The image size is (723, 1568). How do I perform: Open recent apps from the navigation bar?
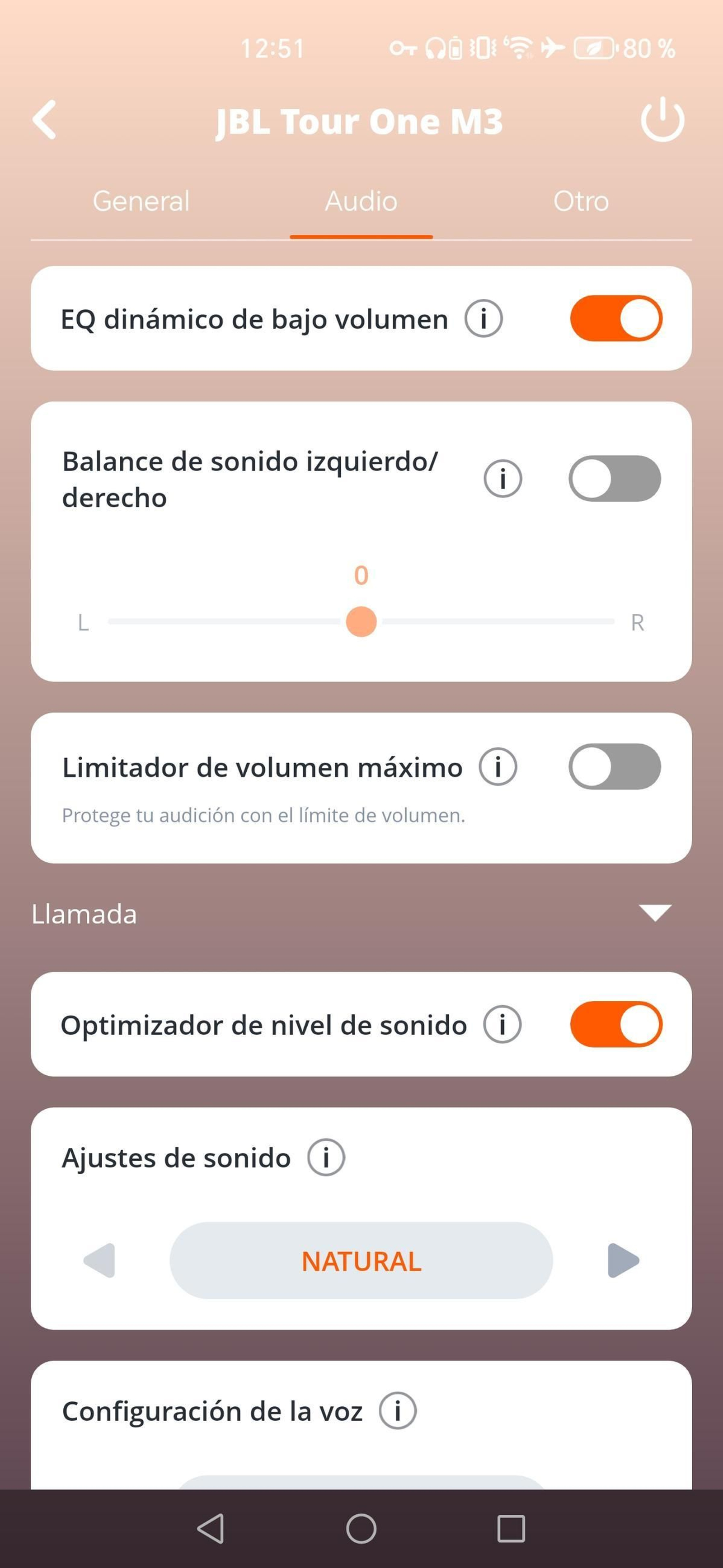pos(511,1528)
